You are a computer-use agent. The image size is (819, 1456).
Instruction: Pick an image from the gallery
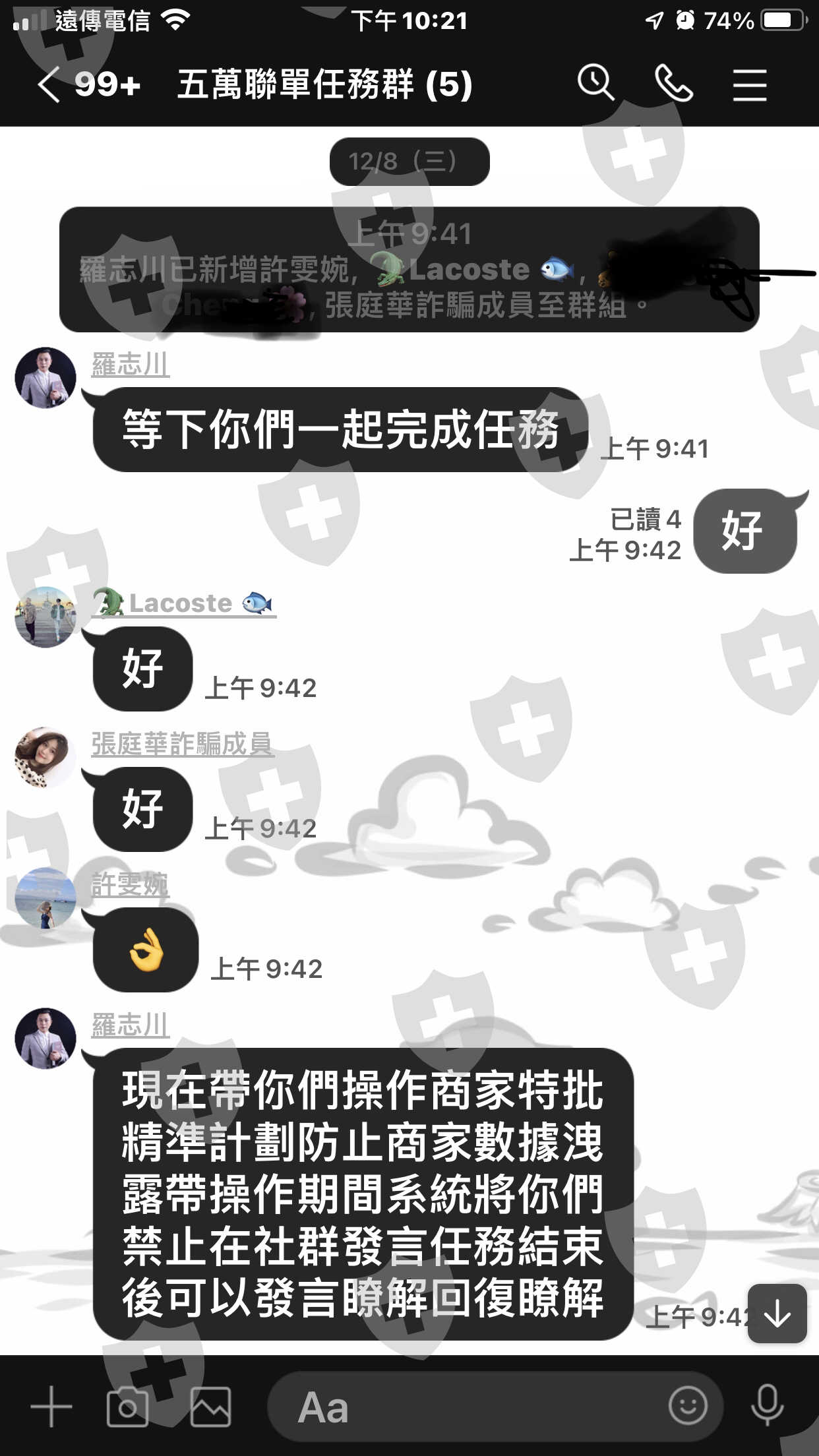(x=210, y=1407)
